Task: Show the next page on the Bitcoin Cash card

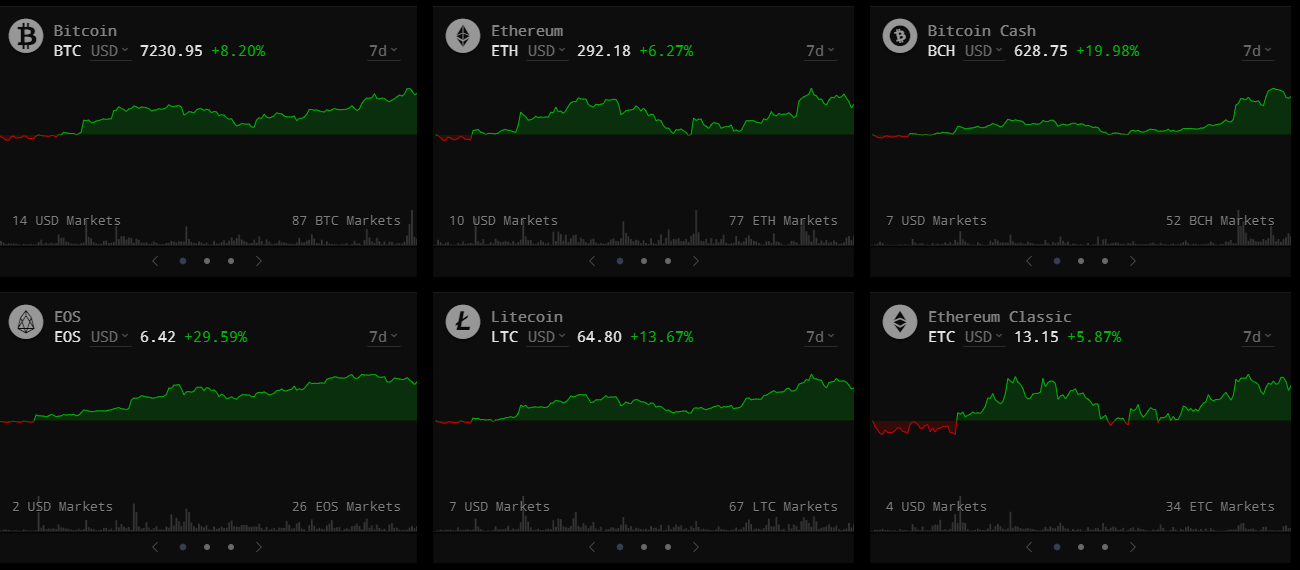Action: point(1133,261)
